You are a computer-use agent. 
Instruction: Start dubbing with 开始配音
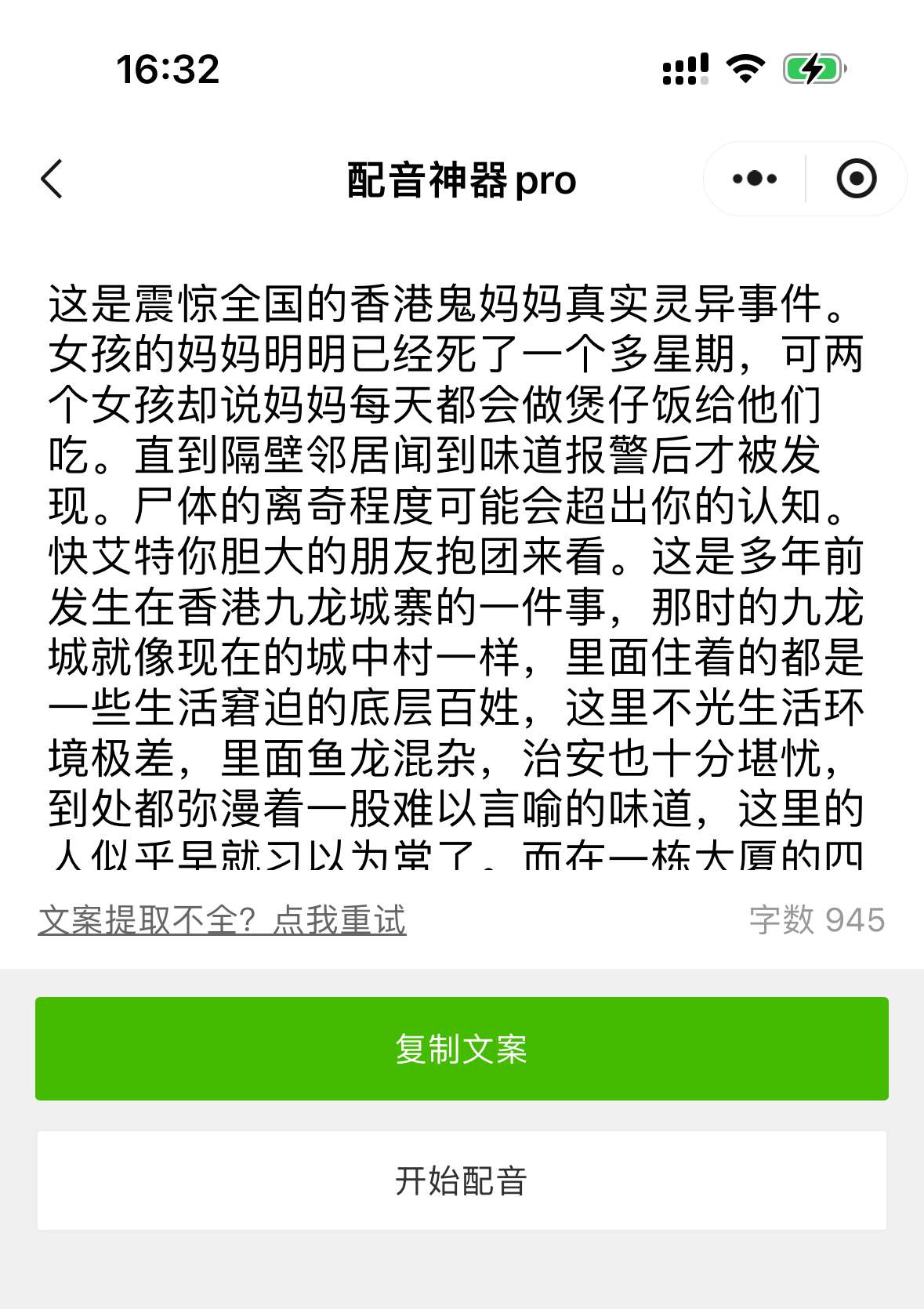[x=462, y=1180]
